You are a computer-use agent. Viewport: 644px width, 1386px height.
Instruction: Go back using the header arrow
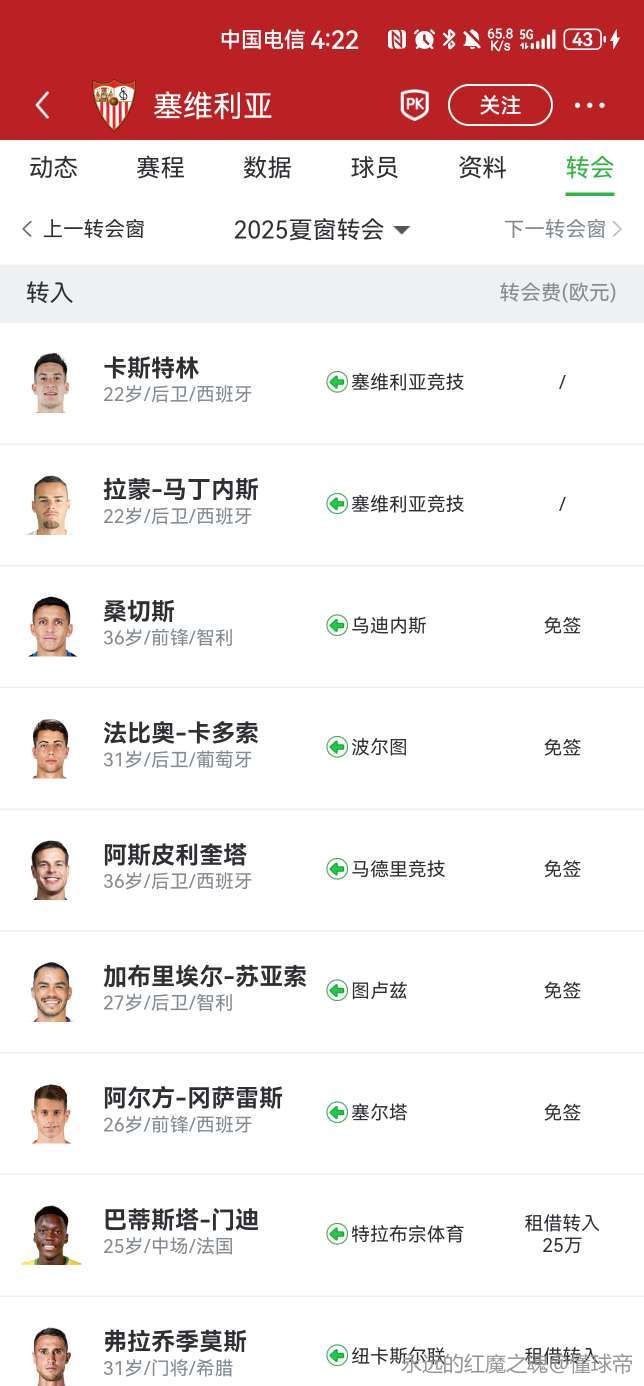(42, 105)
